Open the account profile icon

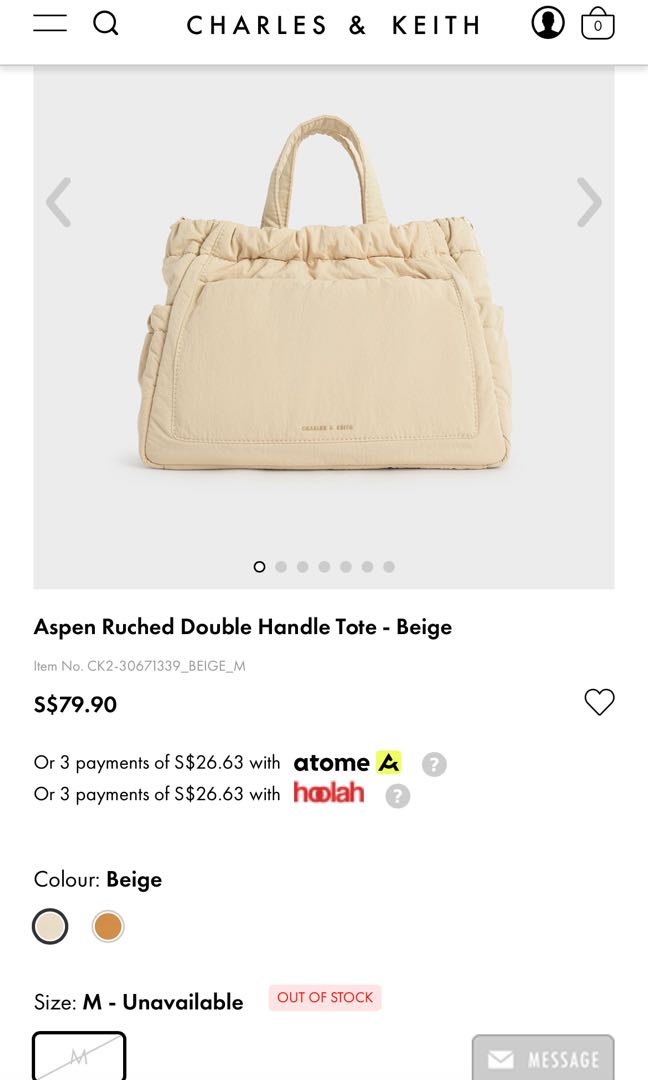point(547,23)
